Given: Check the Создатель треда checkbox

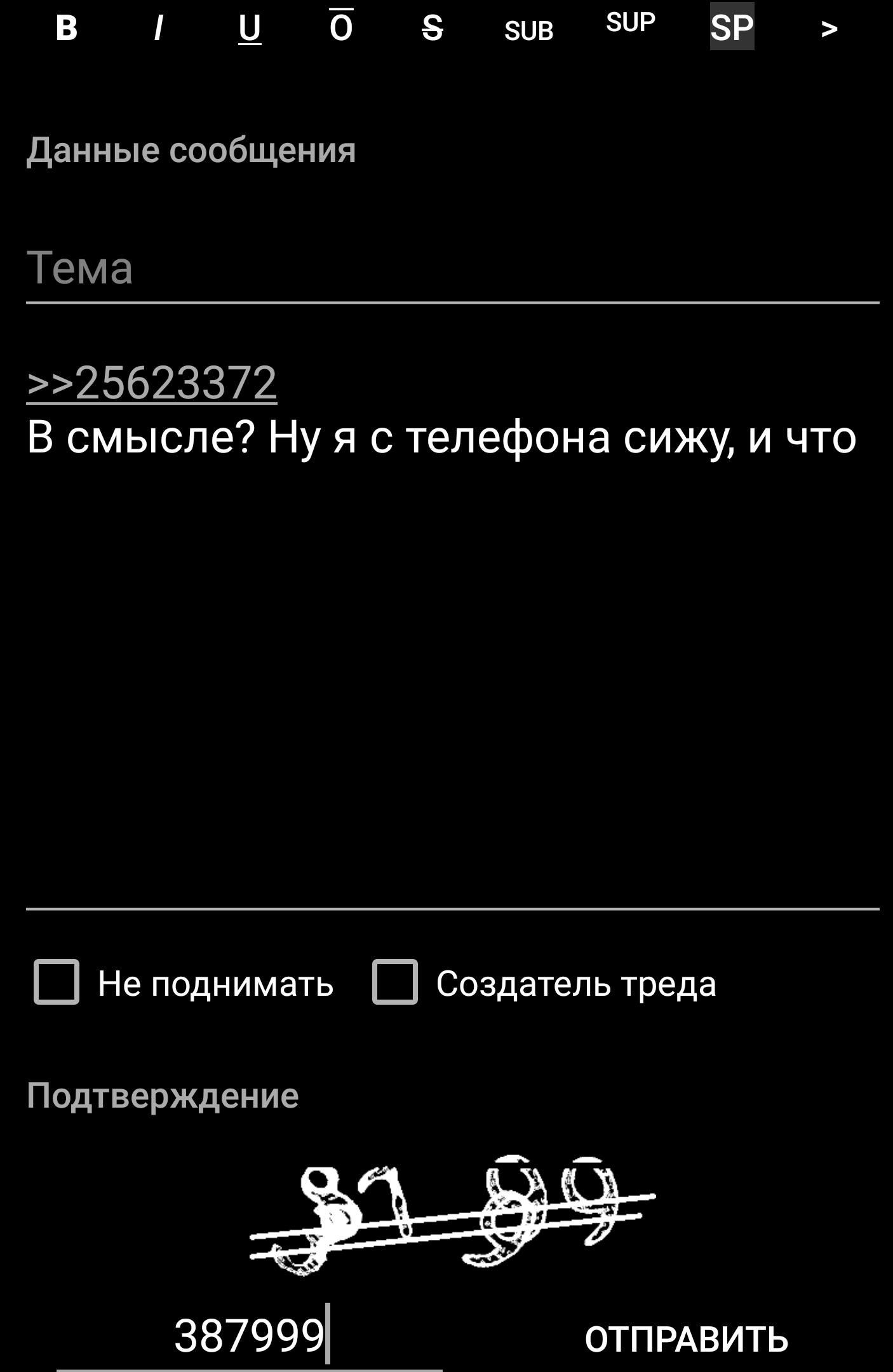Looking at the screenshot, I should coord(395,982).
